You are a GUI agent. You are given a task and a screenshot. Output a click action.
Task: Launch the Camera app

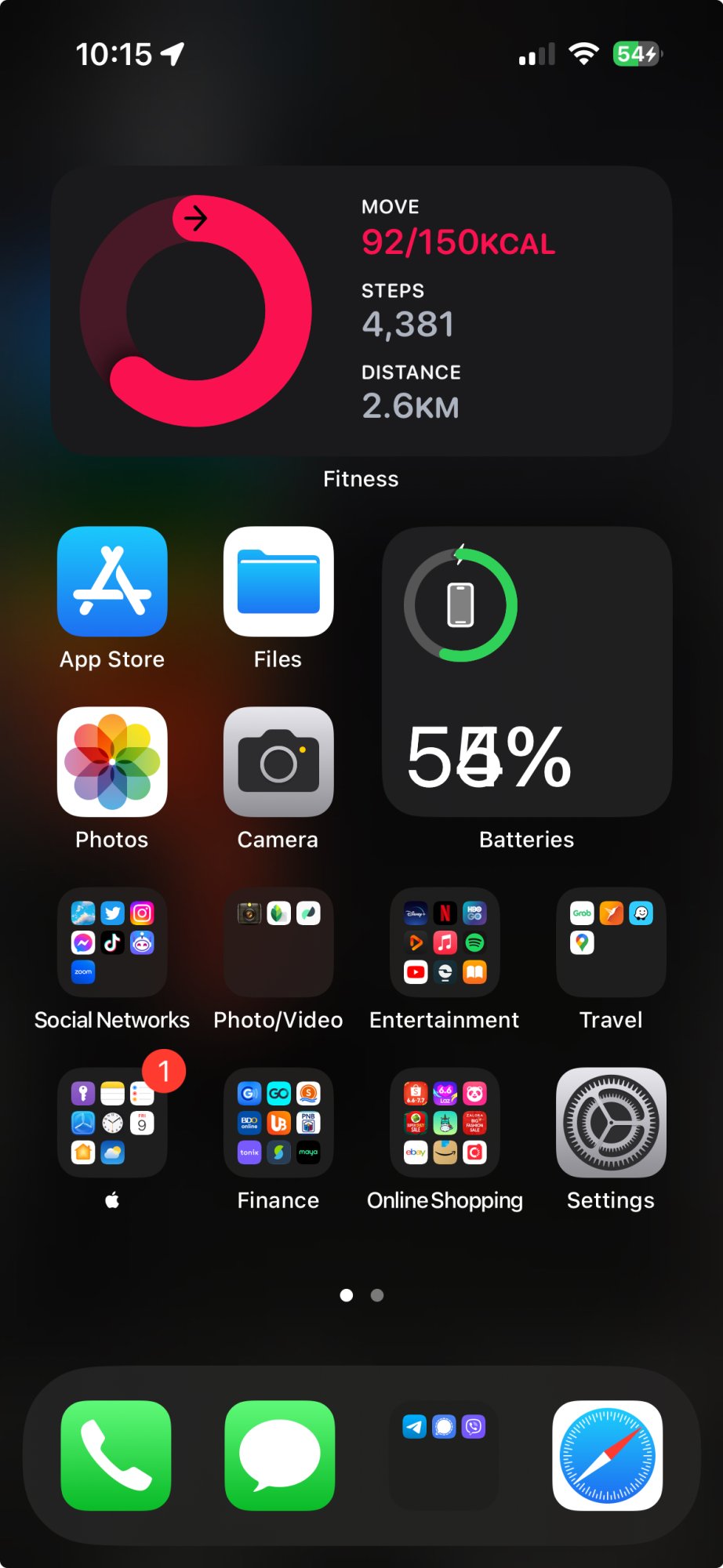pos(278,762)
